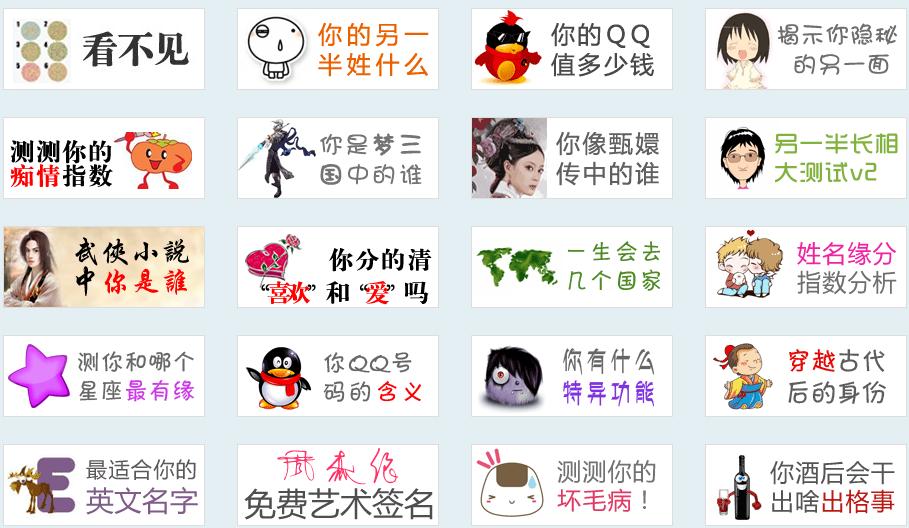
Task: Open 武侠小说中你是谁 tile
Action: [104, 267]
